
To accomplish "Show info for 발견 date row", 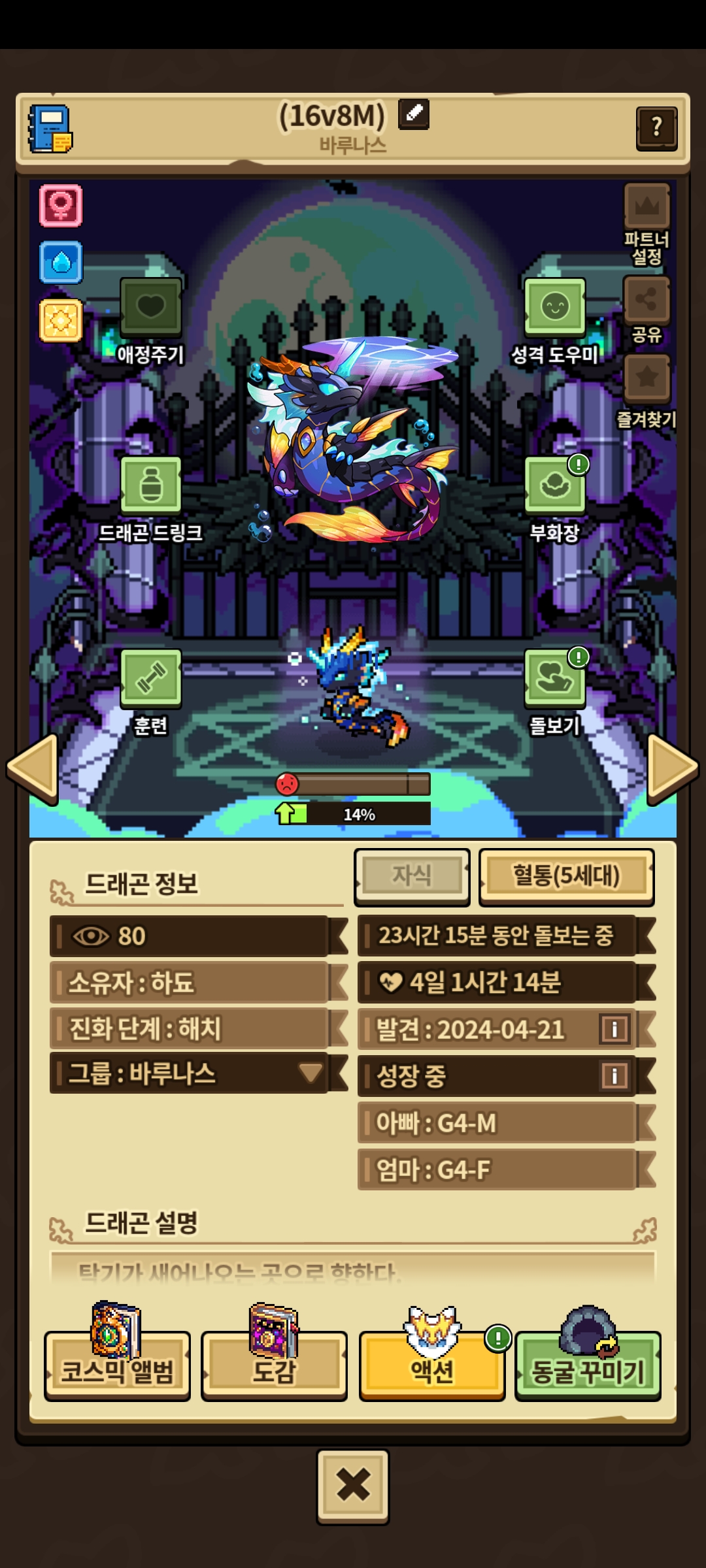I will [x=614, y=1030].
